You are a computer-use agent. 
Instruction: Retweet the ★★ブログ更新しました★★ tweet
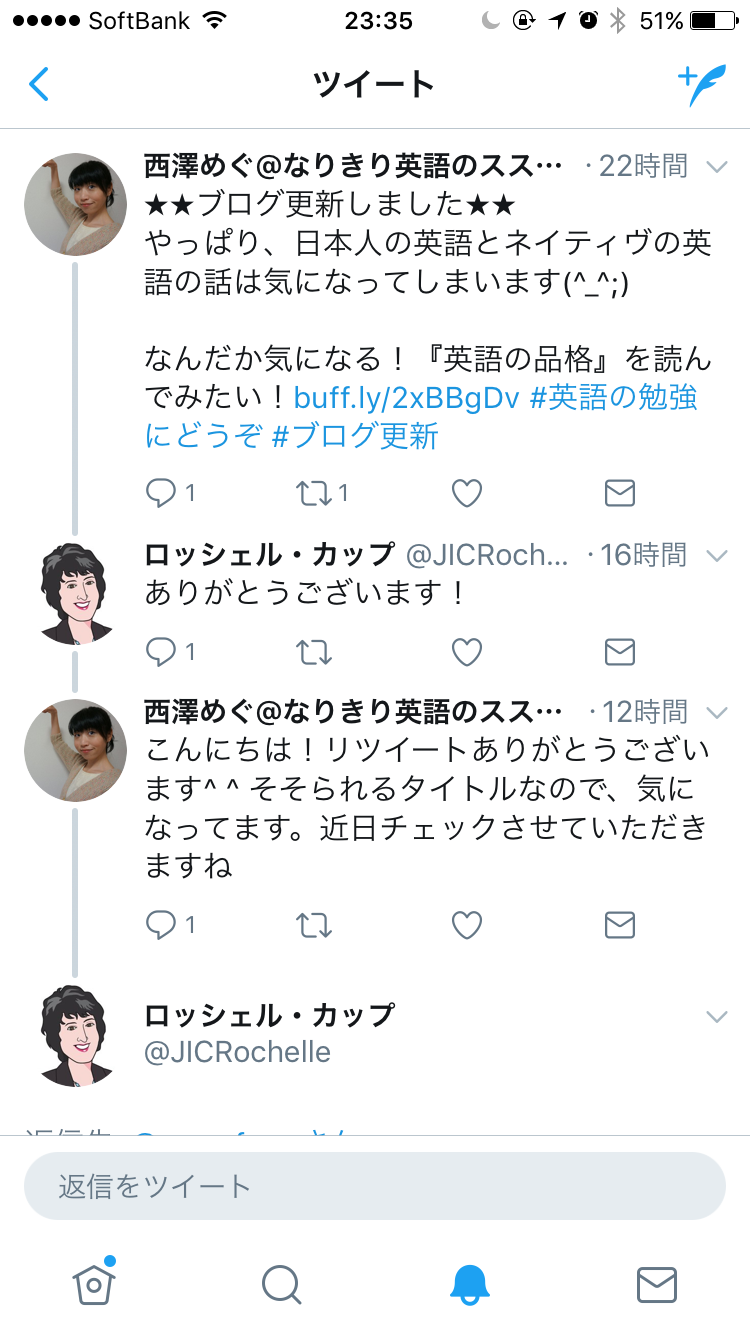coord(314,493)
